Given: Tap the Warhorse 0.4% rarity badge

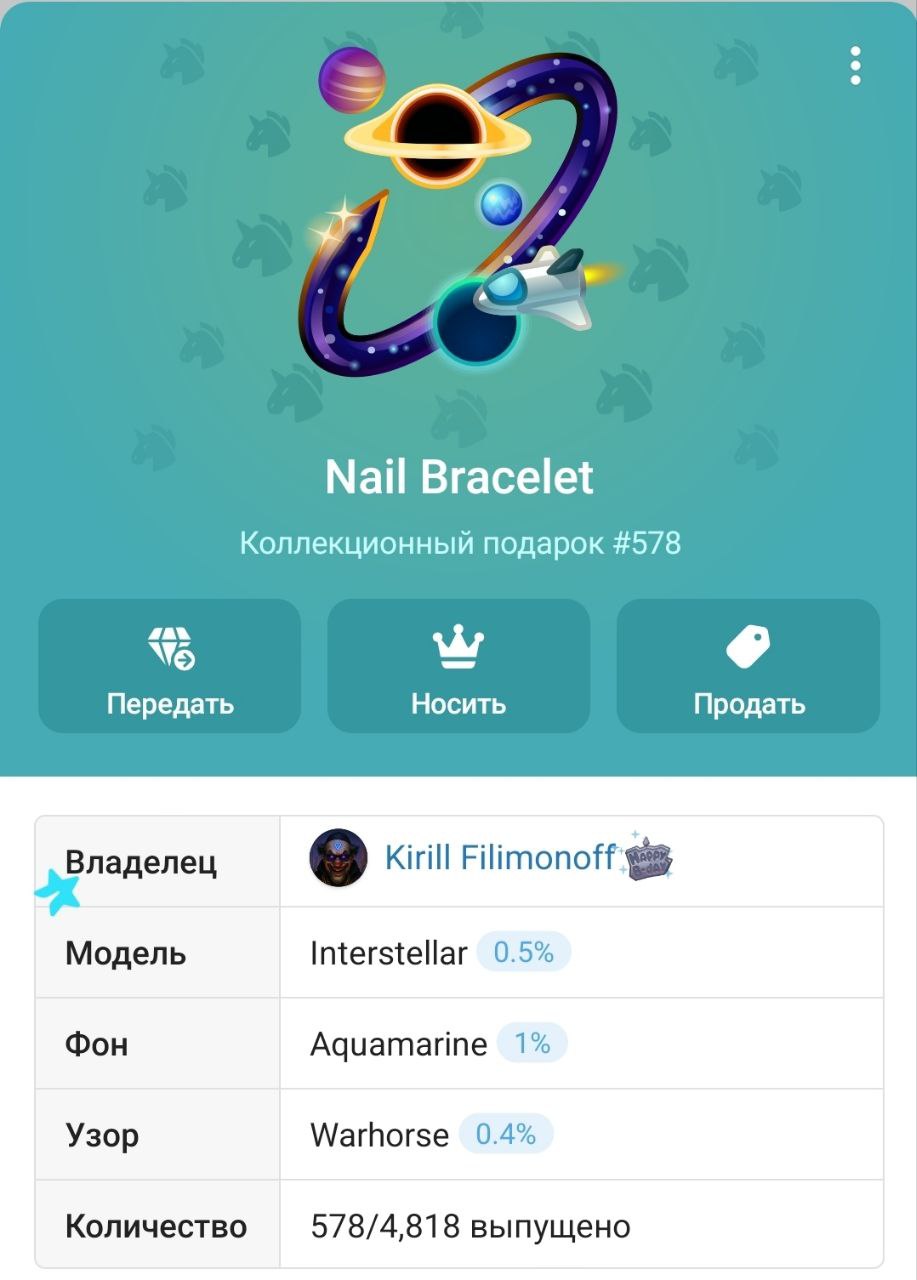Looking at the screenshot, I should [x=505, y=1135].
